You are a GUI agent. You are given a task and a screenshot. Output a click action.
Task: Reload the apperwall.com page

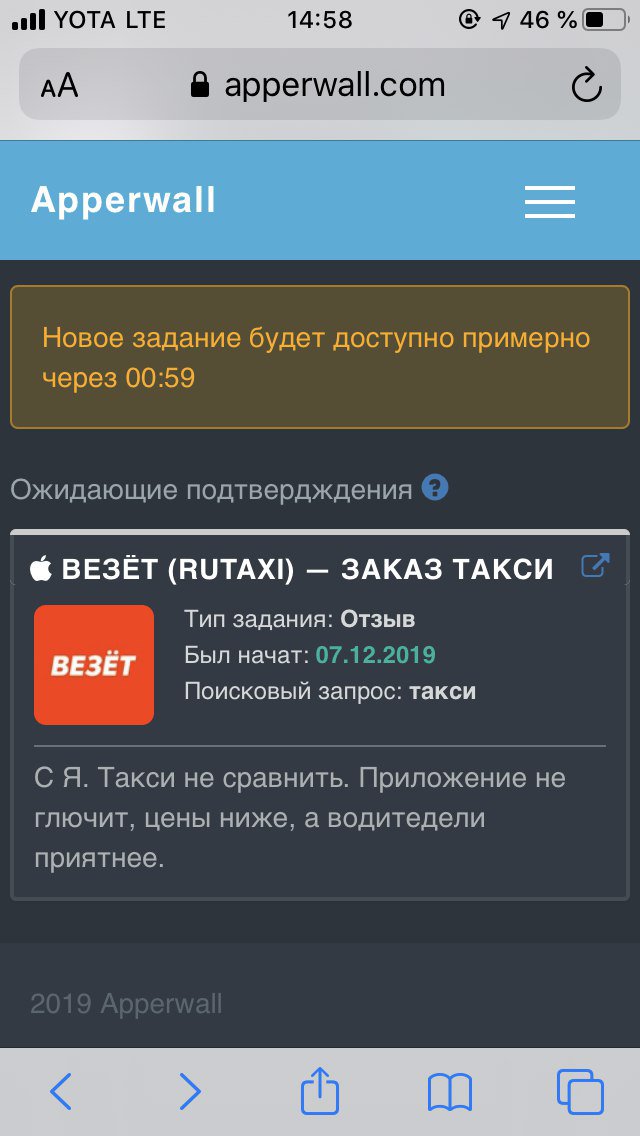pos(587,85)
